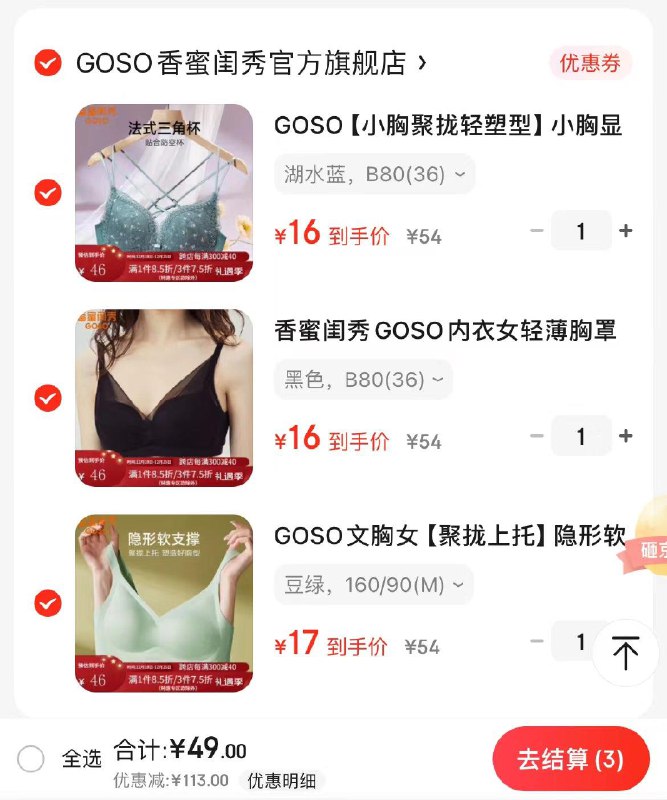This screenshot has height=800, width=667.
Task: Deselect the 小胸聚拢轻塑型 bra item
Action: [48, 192]
